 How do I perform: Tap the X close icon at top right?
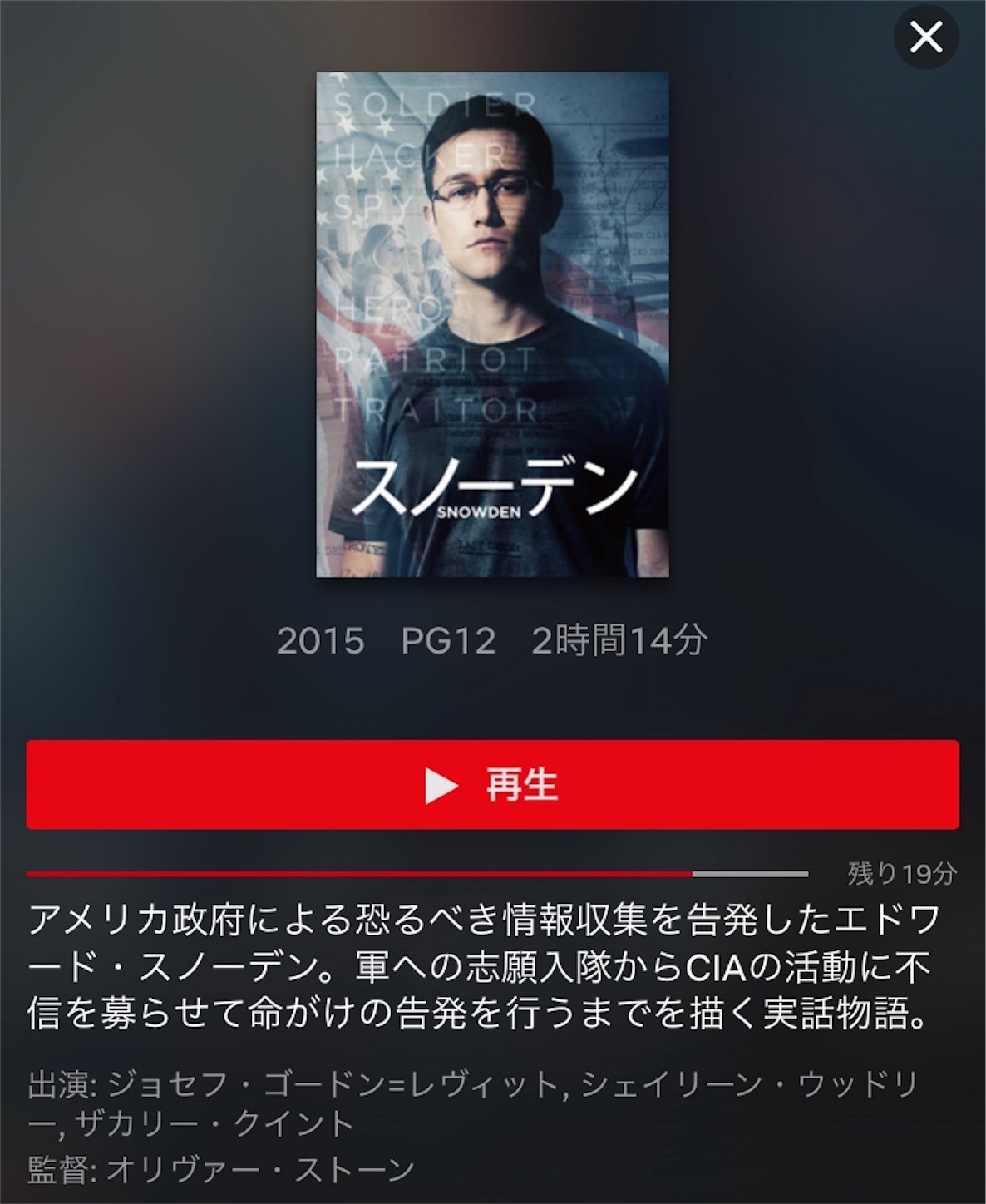925,37
